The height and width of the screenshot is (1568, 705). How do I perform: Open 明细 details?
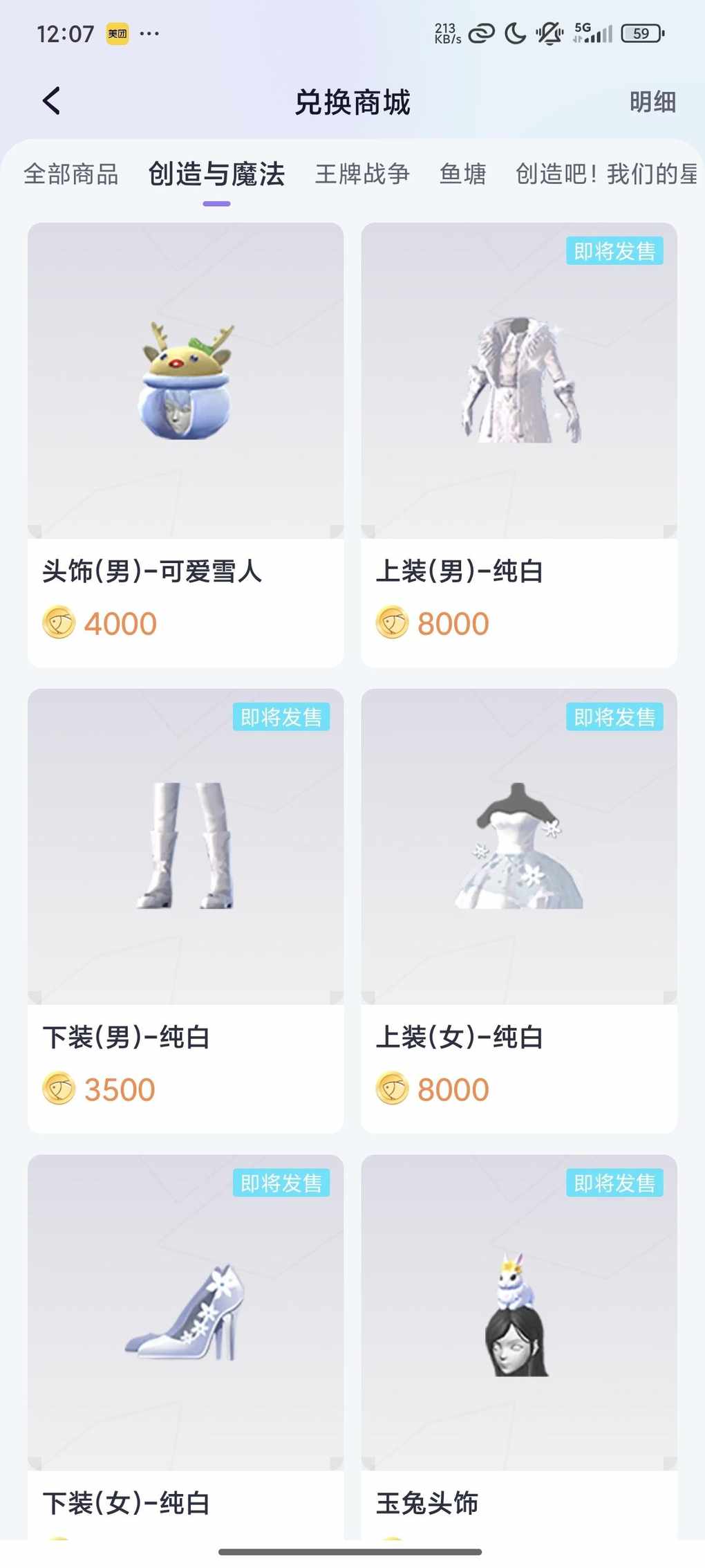click(x=652, y=102)
